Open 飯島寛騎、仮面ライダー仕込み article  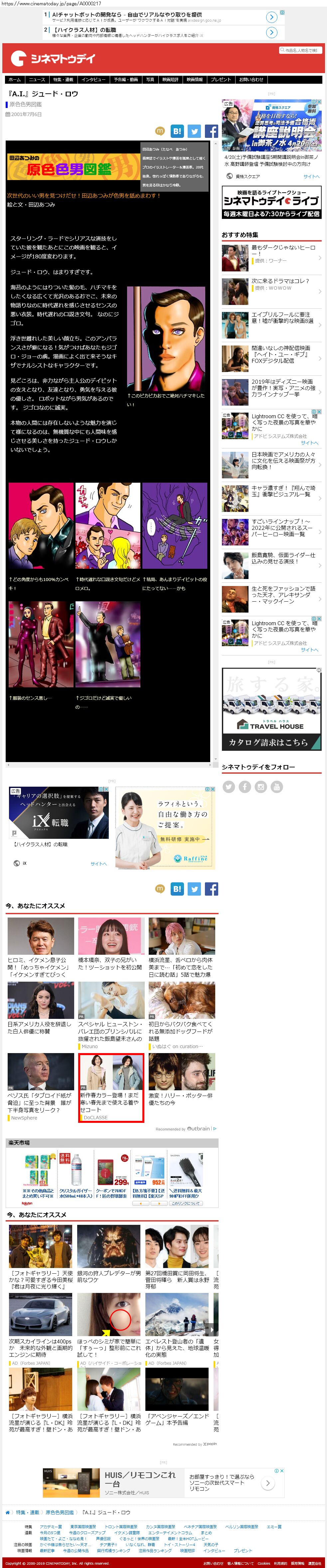click(x=271, y=565)
